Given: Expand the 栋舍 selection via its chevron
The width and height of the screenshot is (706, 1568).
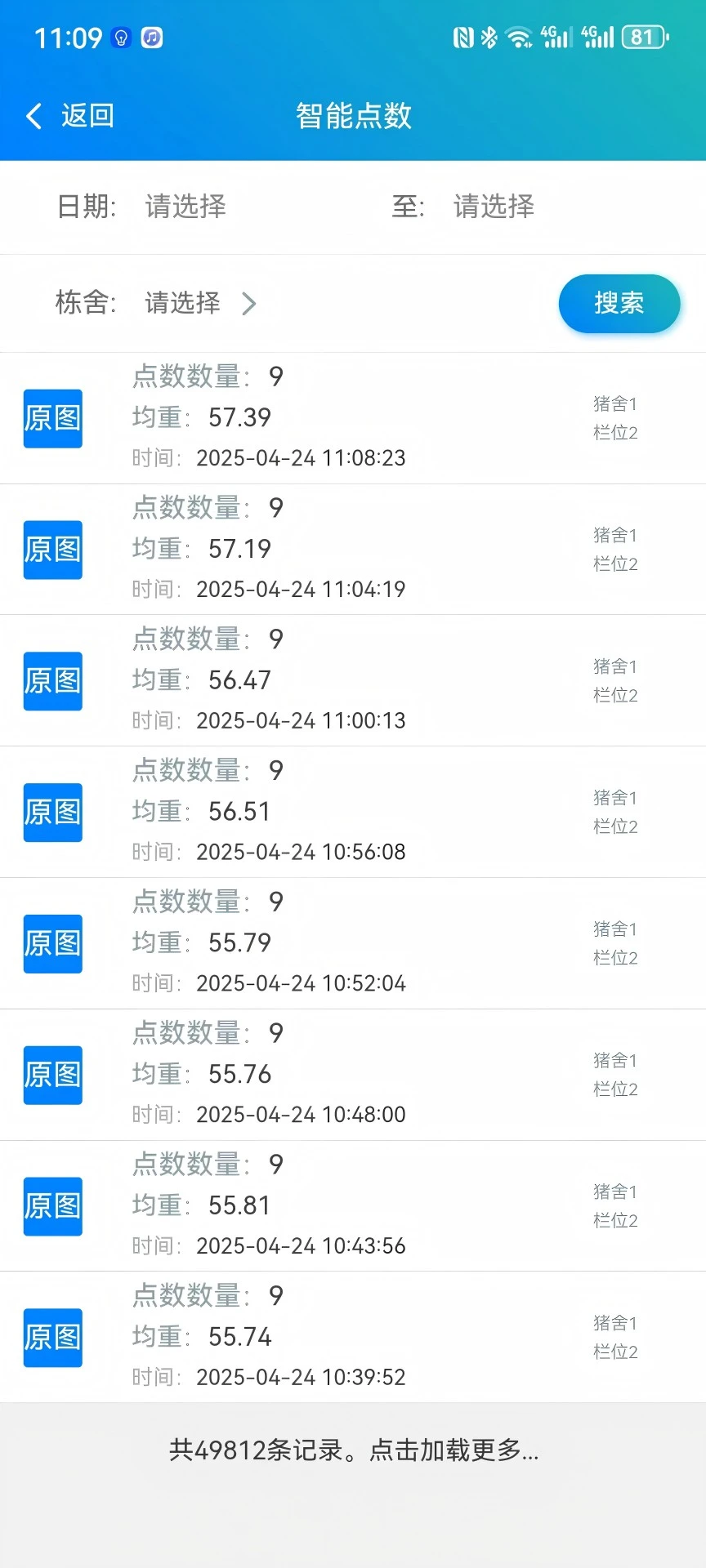Looking at the screenshot, I should tap(251, 304).
